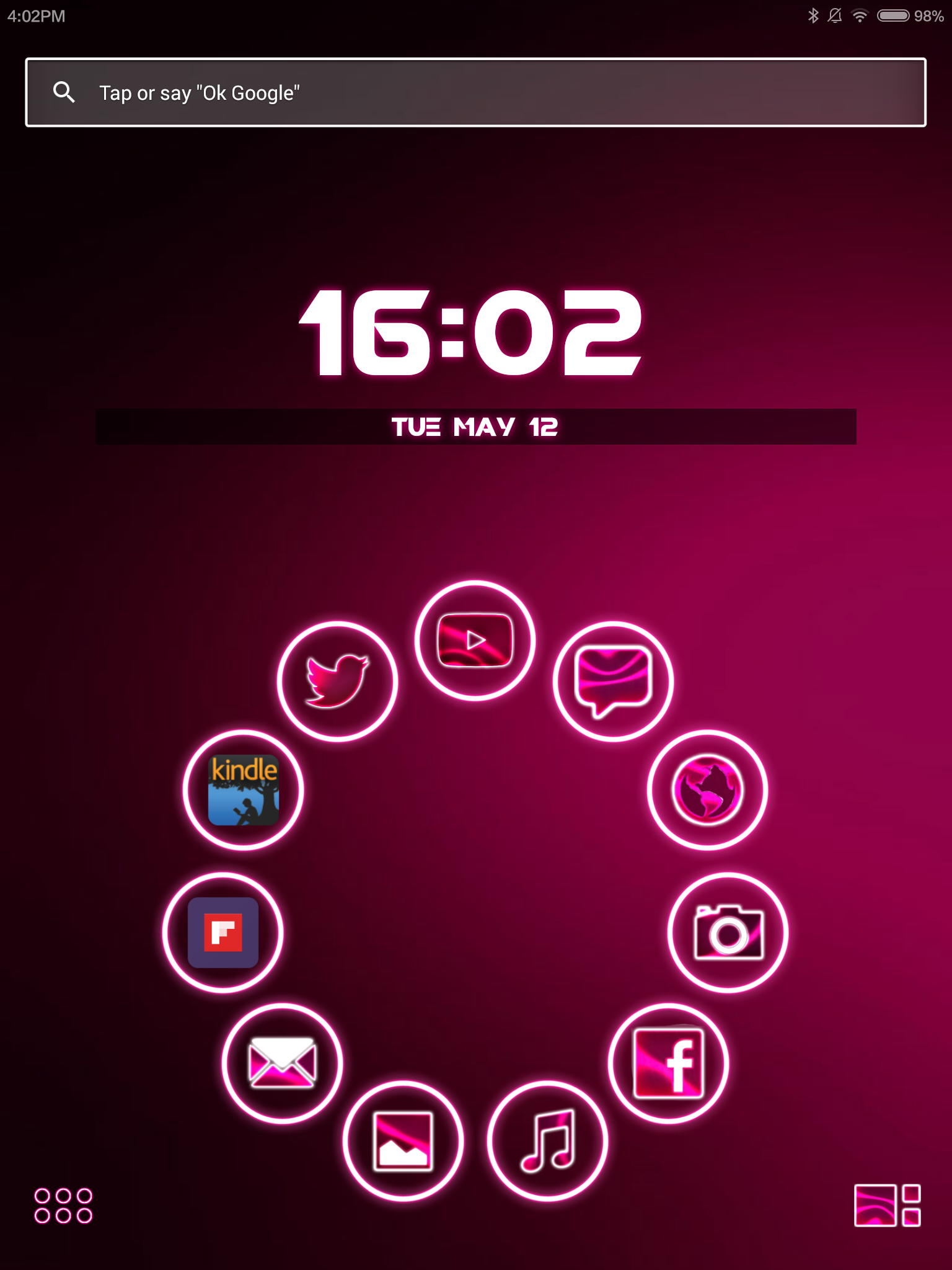Open the email envelope app
Viewport: 952px width, 1270px height.
282,1063
